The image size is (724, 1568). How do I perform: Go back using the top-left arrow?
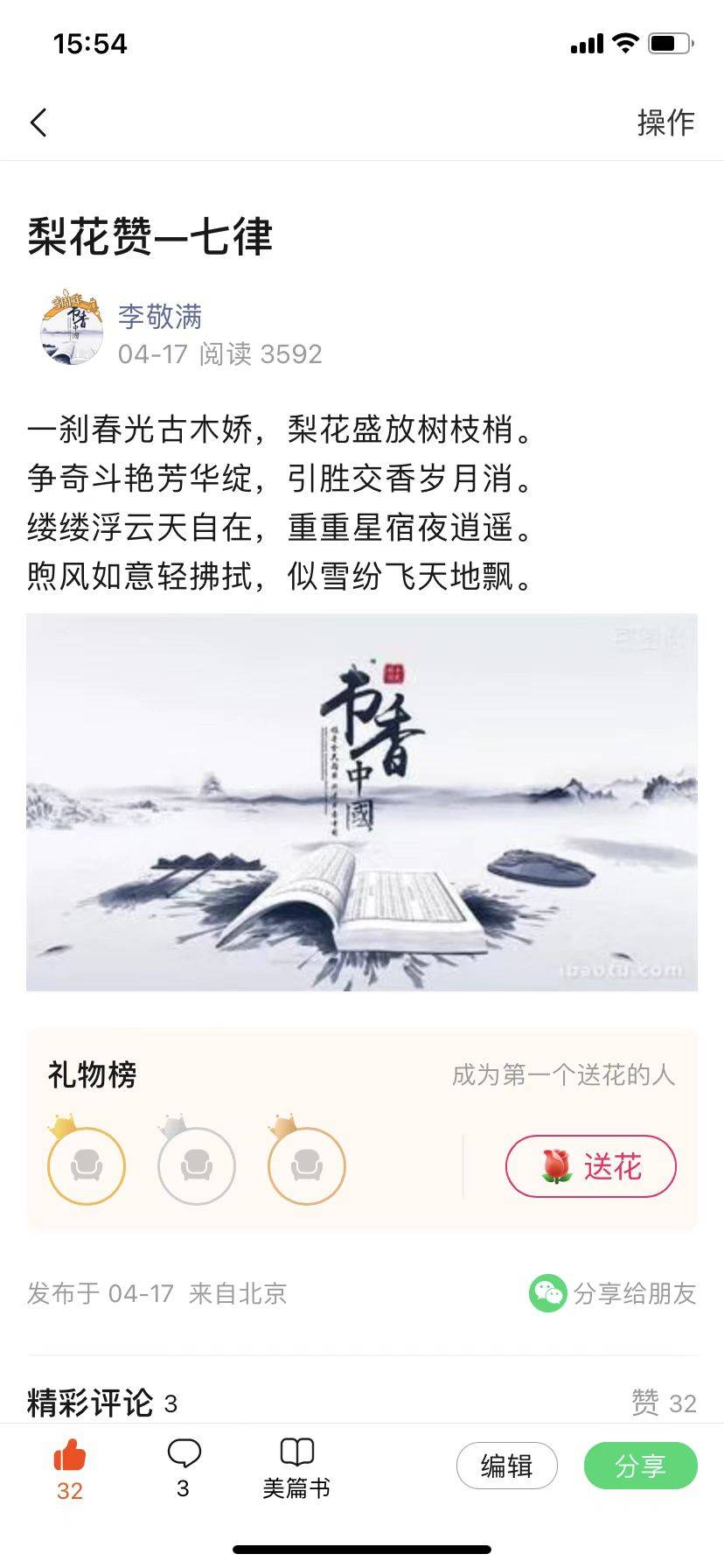pyautogui.click(x=38, y=122)
